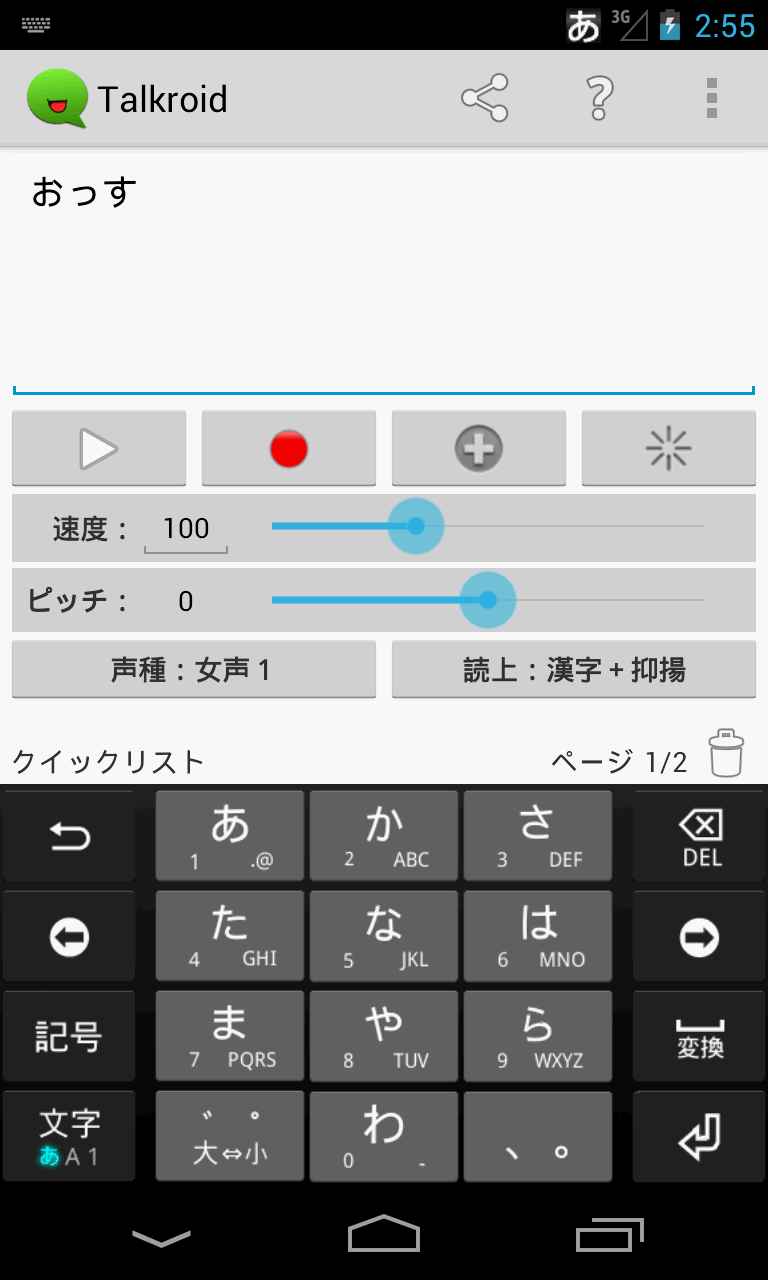Open the overflow menu
Screen dimensions: 768x1280
tap(711, 99)
